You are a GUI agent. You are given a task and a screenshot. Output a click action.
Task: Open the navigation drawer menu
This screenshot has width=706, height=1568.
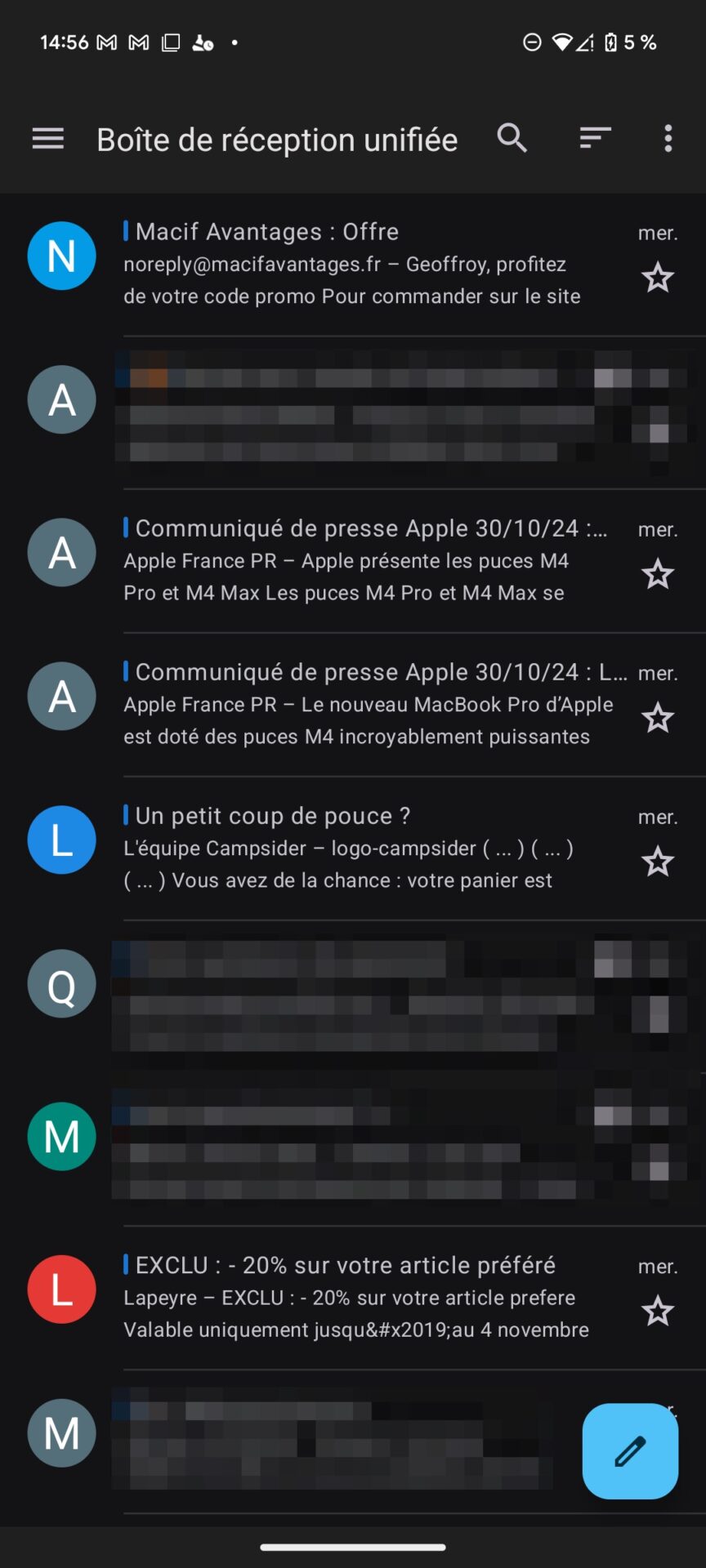(47, 139)
